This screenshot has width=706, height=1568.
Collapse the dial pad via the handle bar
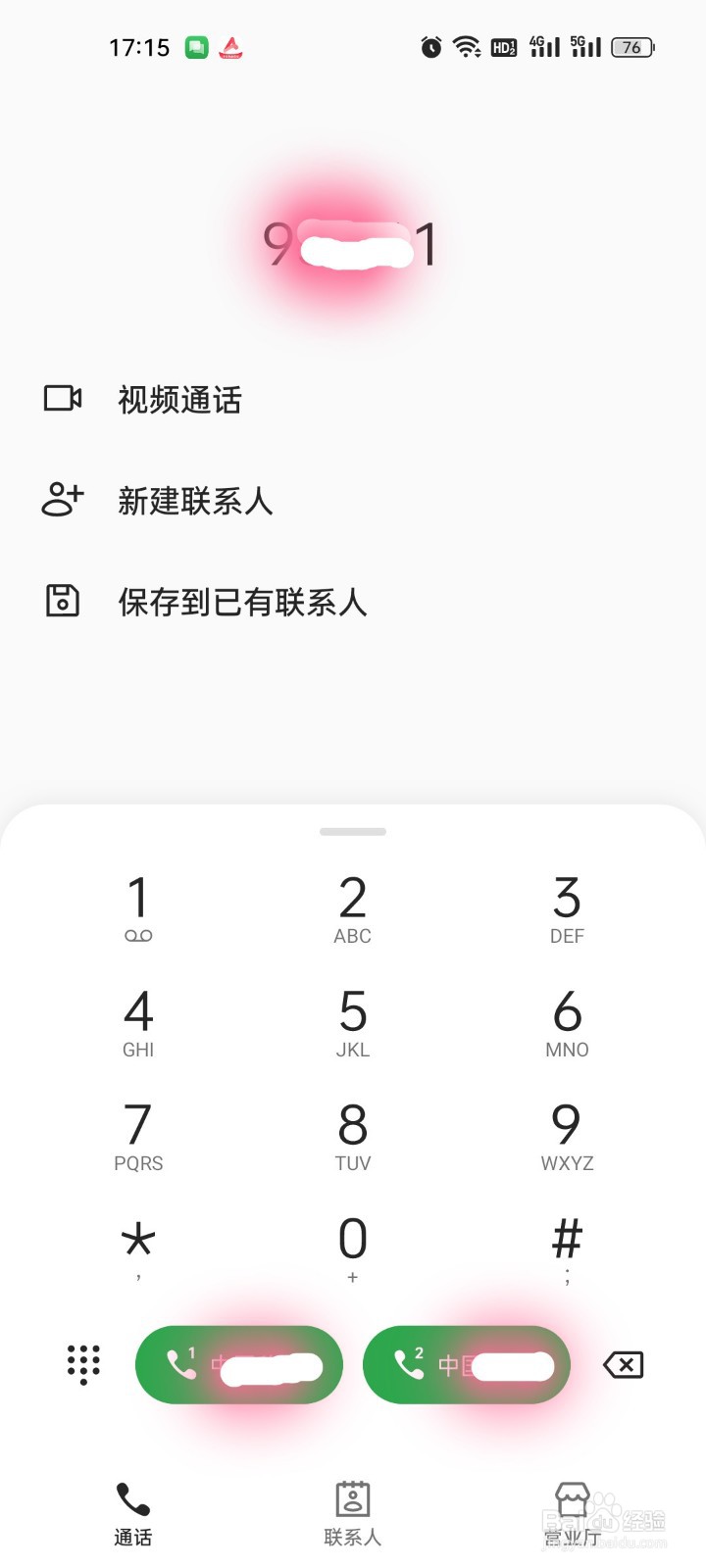(x=352, y=831)
